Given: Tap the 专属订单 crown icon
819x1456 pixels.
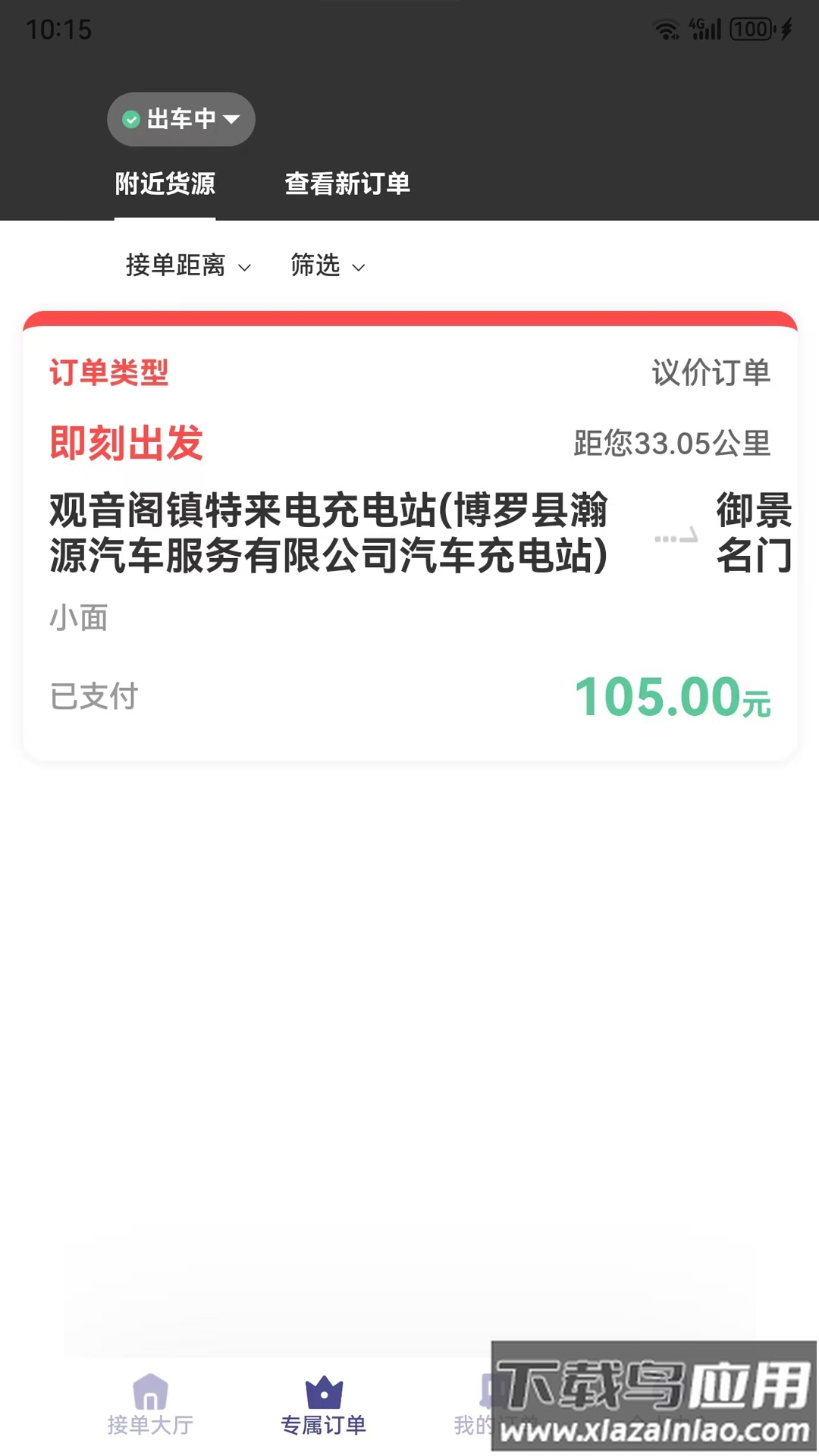Looking at the screenshot, I should click(323, 1388).
